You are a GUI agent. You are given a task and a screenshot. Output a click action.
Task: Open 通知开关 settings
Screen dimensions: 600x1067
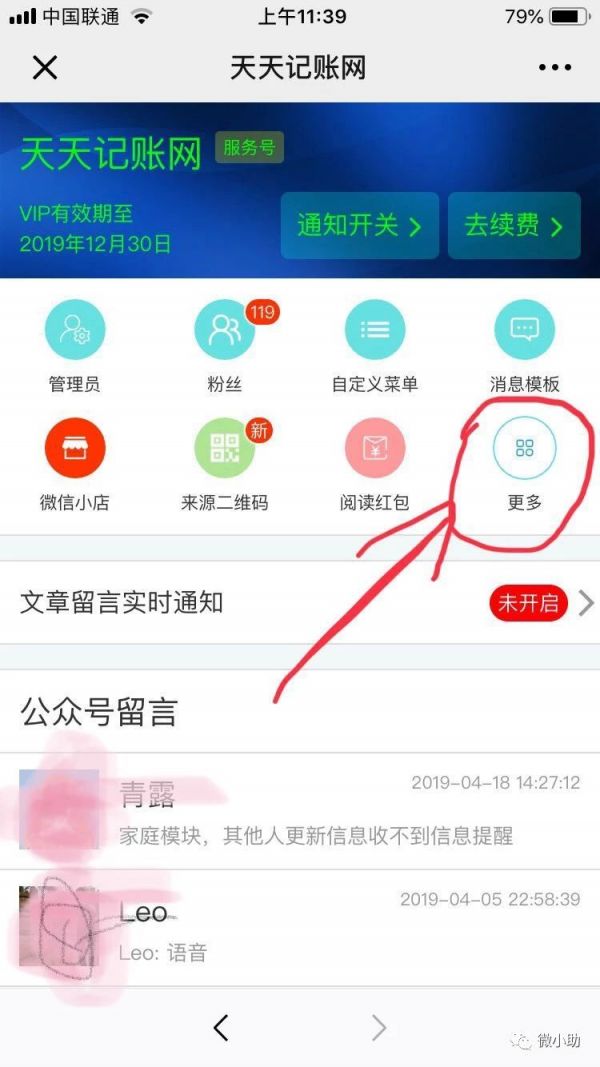[x=359, y=226]
